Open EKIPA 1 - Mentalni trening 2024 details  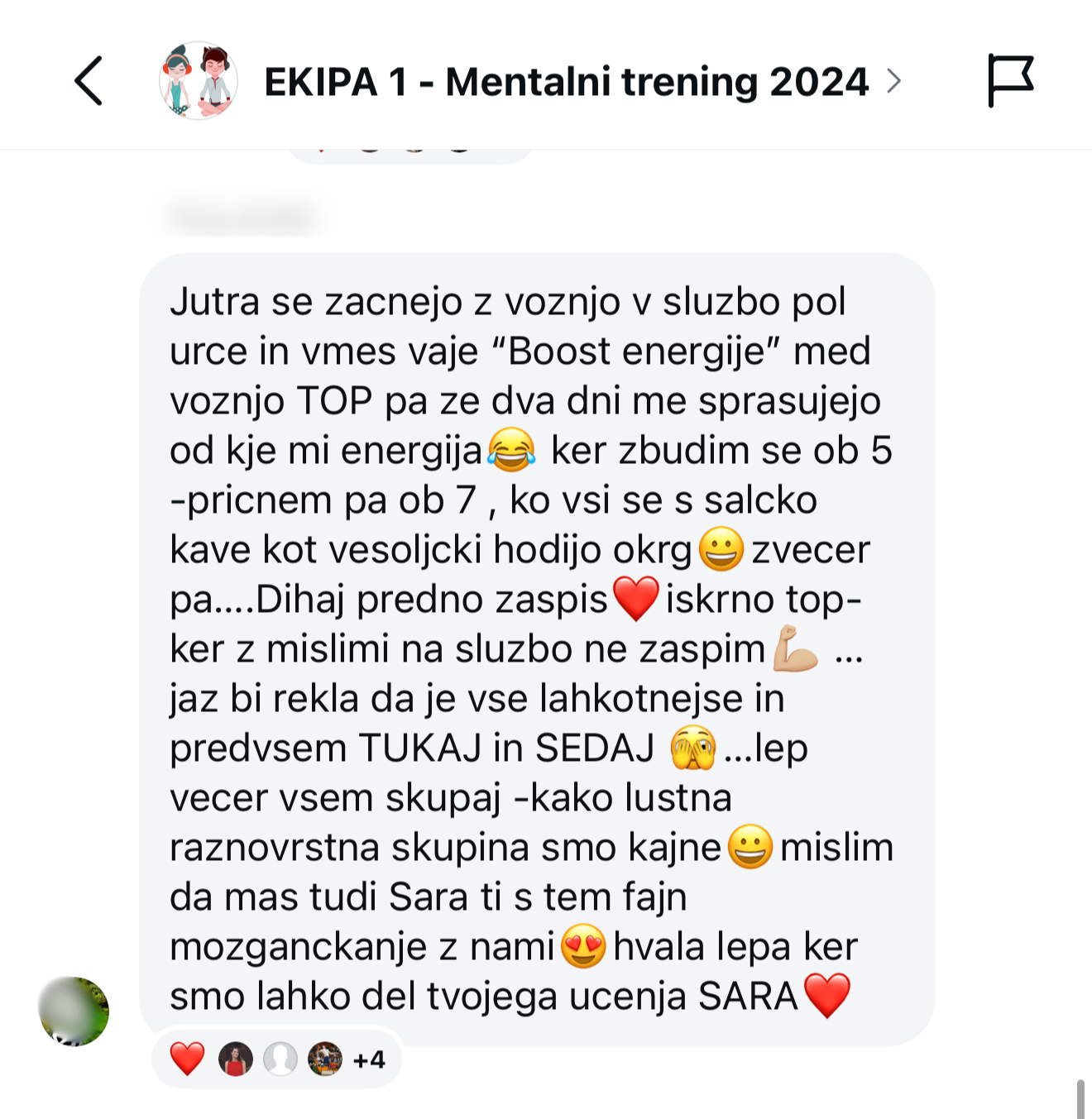tap(567, 82)
